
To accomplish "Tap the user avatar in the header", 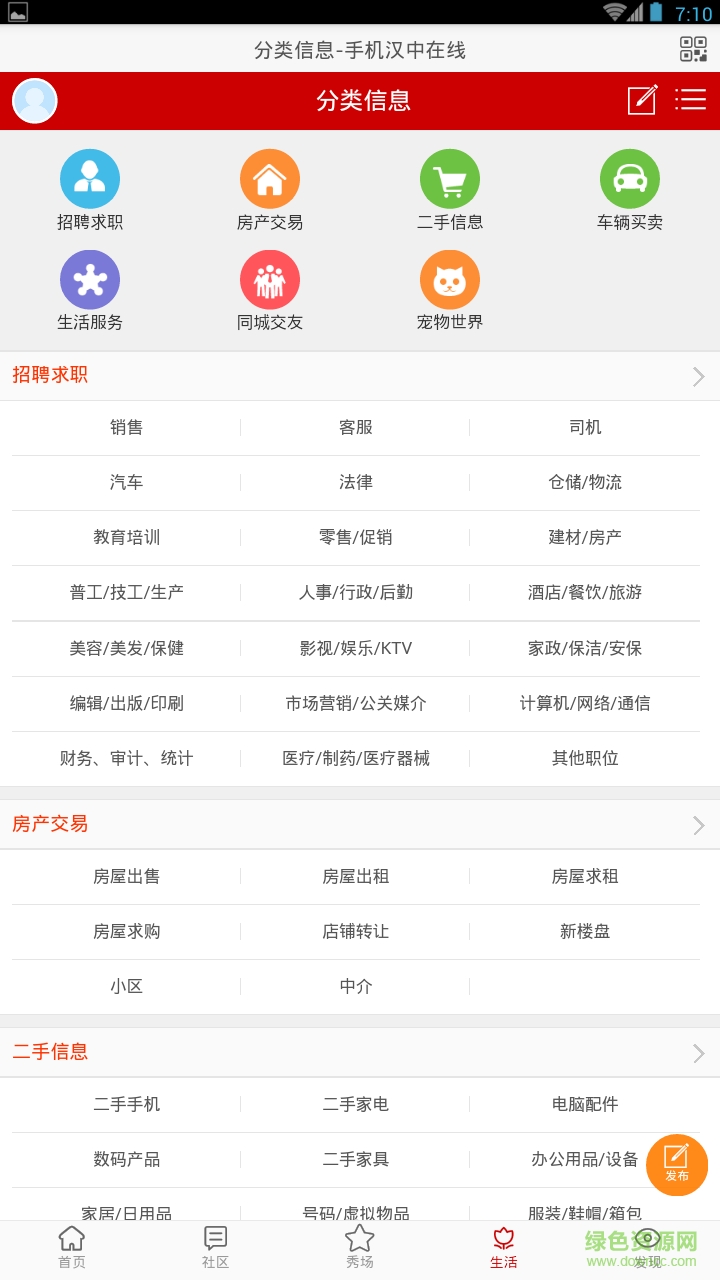I will coord(34,100).
